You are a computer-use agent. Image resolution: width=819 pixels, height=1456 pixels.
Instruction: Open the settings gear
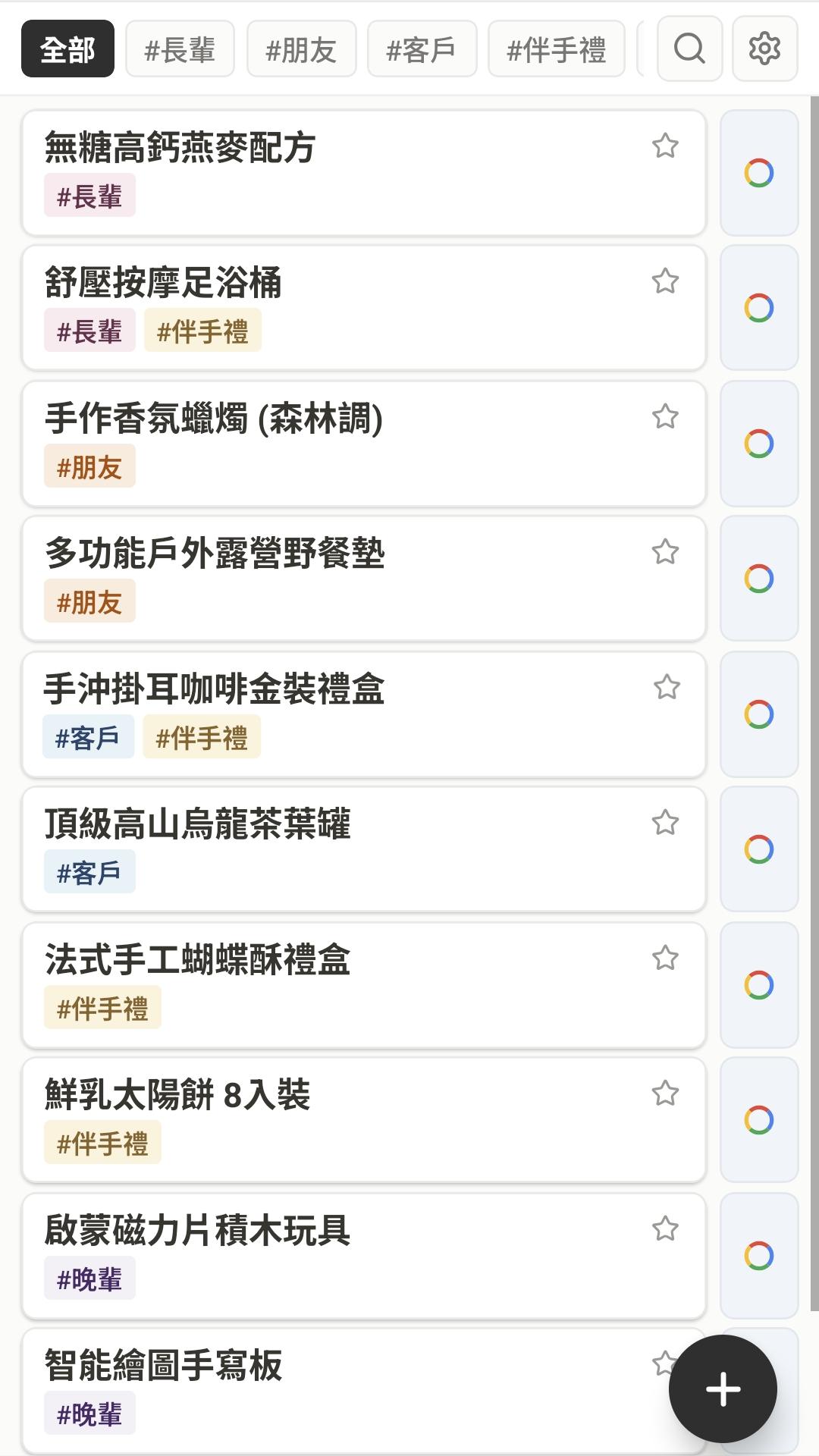tap(764, 49)
